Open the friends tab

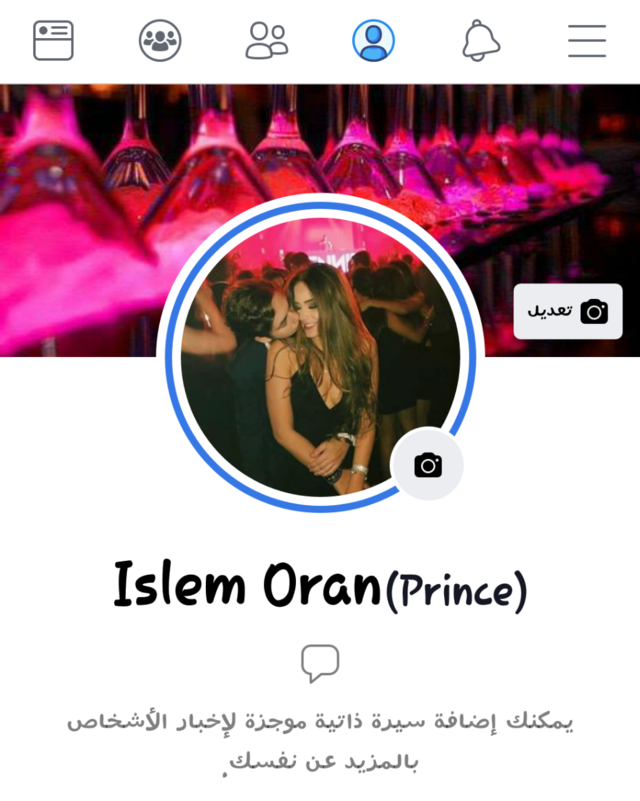[267, 41]
